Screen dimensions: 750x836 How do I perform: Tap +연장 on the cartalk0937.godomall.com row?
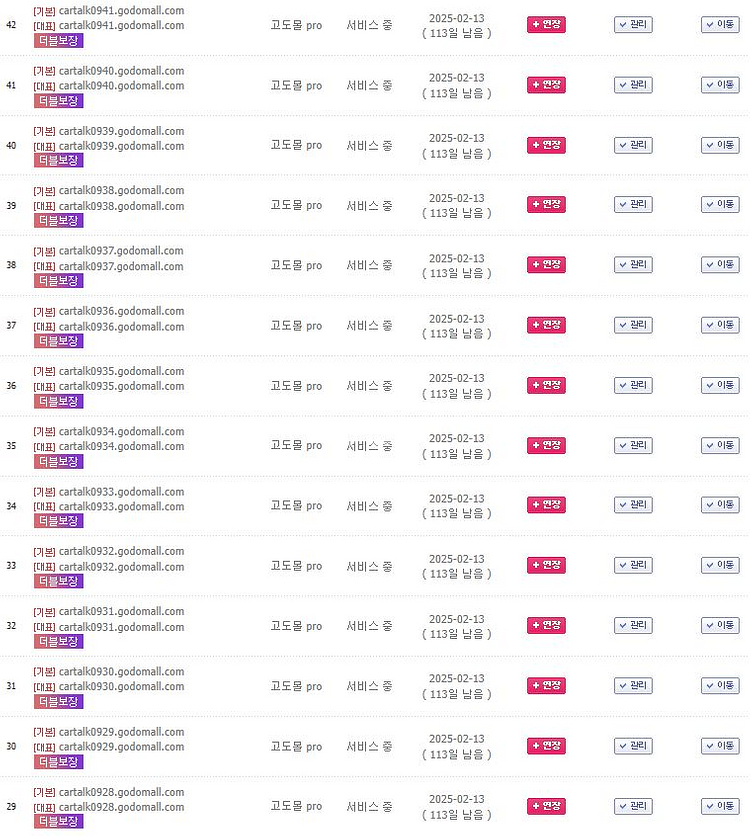[x=546, y=265]
